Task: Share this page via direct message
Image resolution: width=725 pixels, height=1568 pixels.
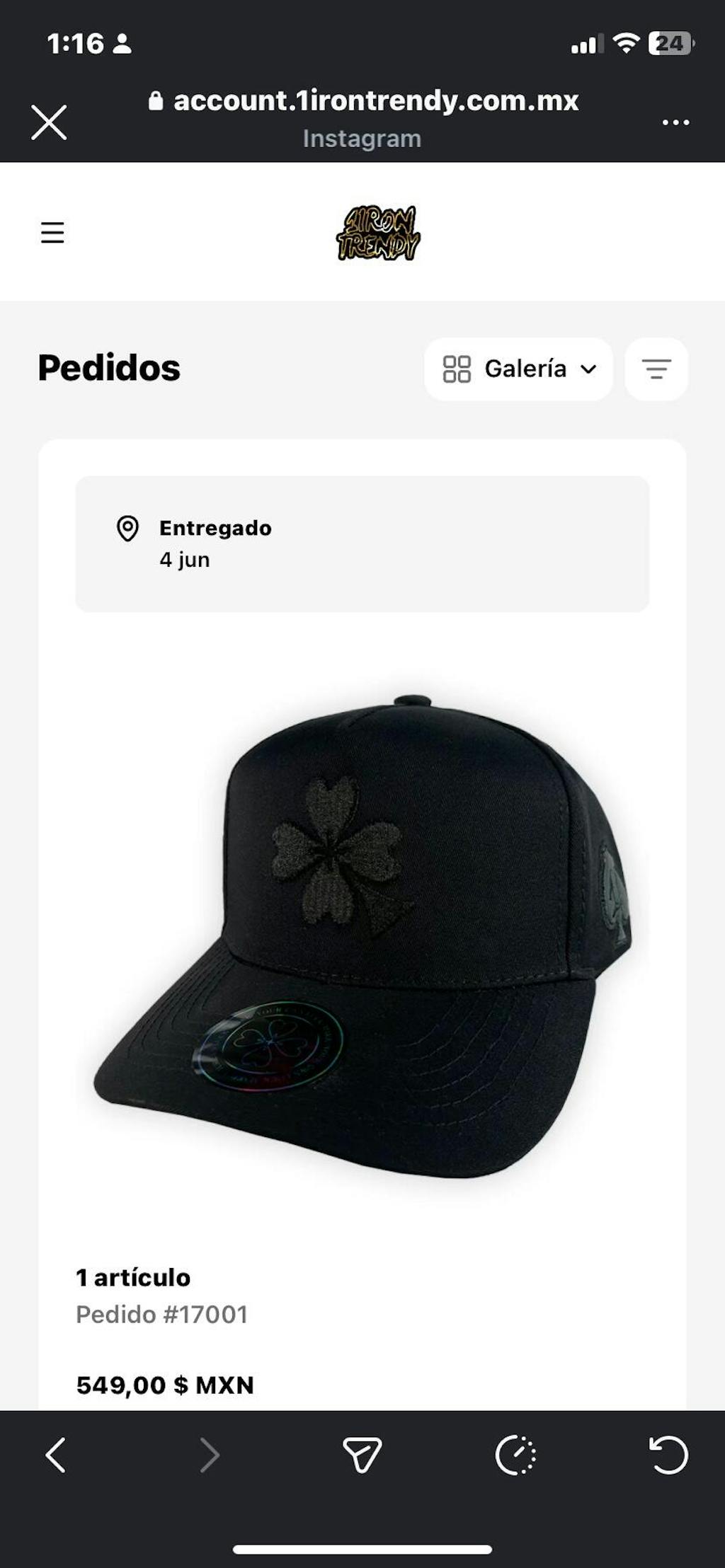Action: (x=362, y=1455)
